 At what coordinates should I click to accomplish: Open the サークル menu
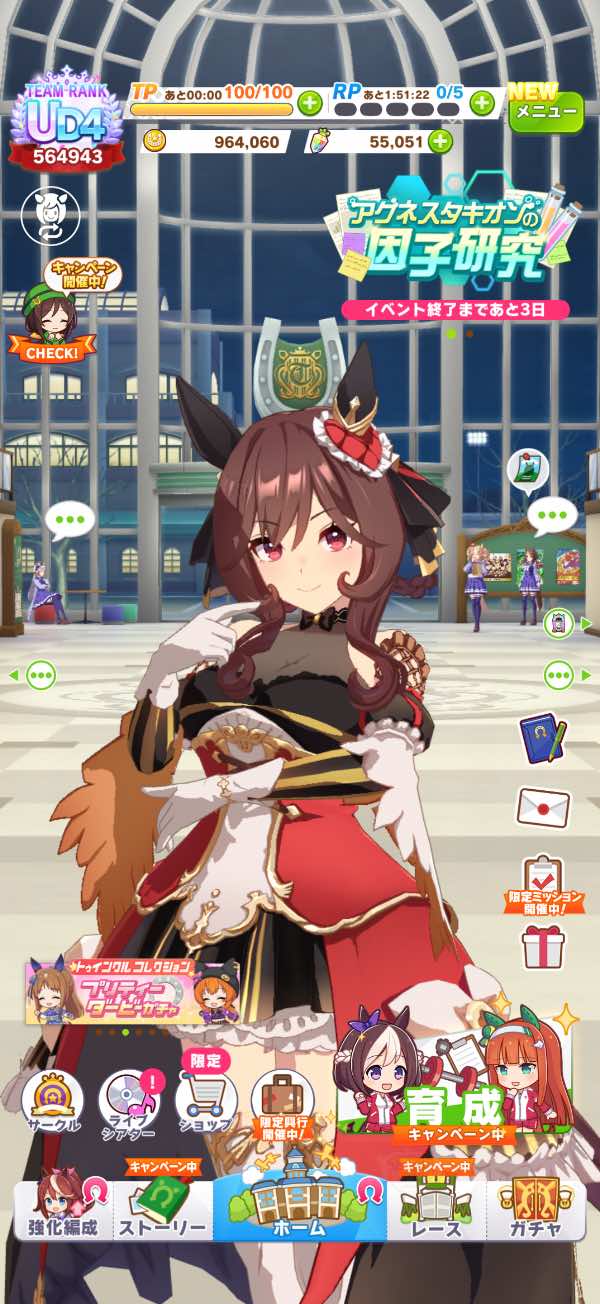point(52,1102)
